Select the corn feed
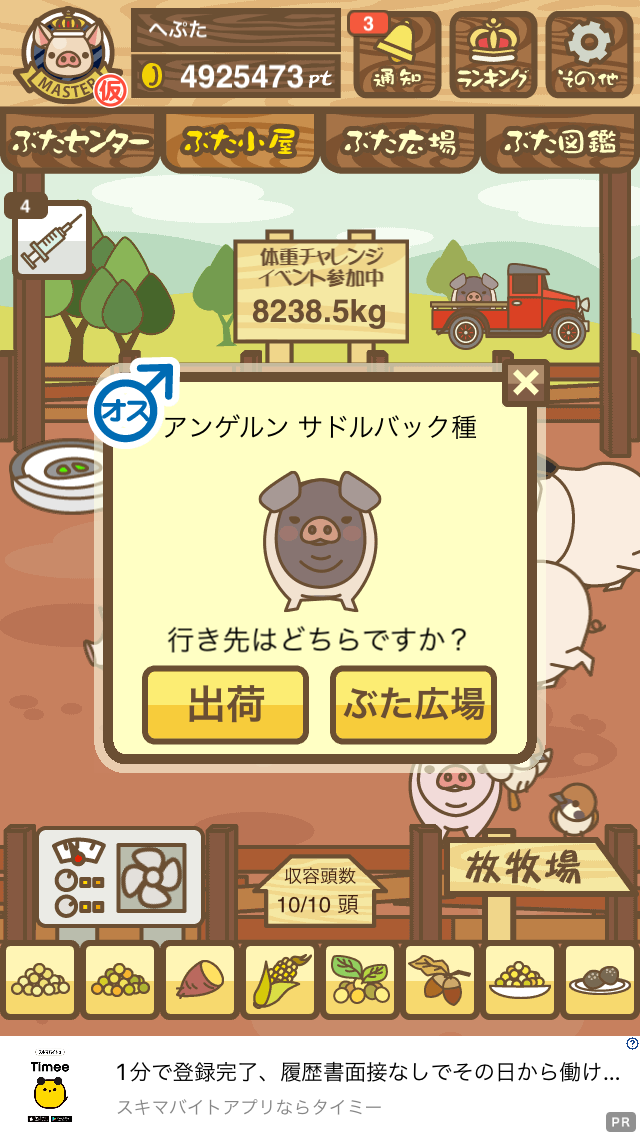640x1136 pixels. pos(280,980)
